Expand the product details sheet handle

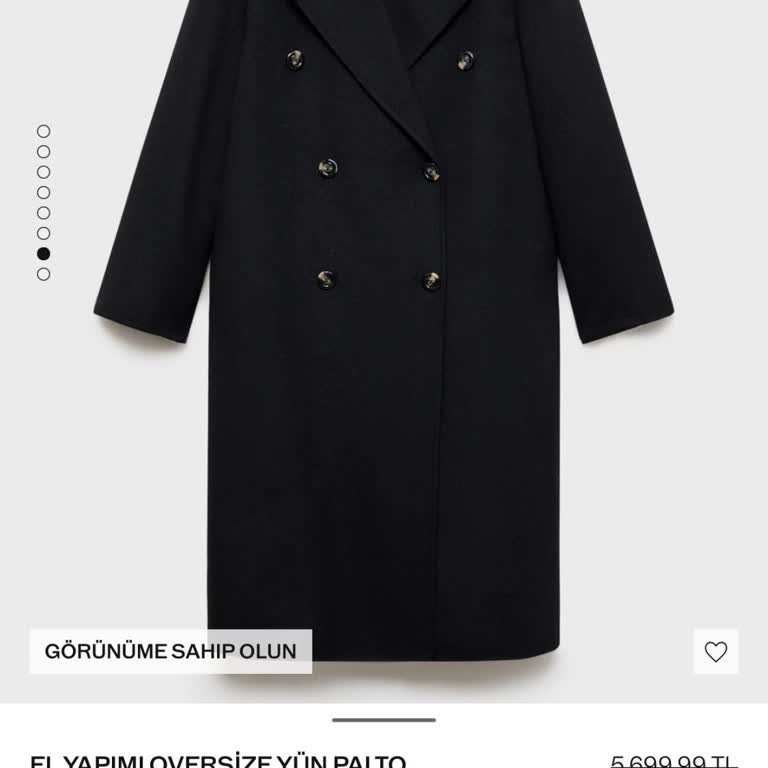[384, 719]
